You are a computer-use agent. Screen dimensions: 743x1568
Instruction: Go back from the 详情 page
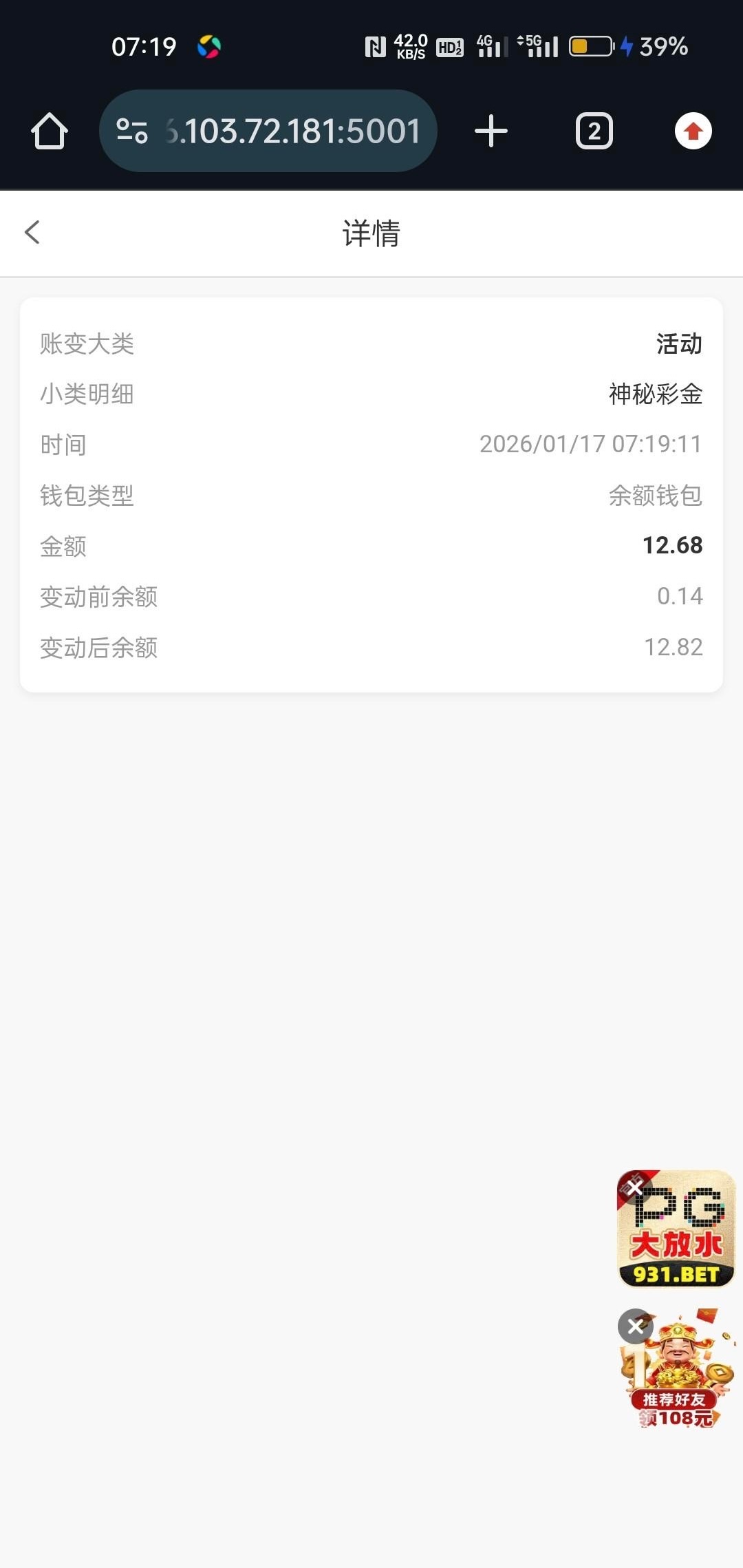tap(32, 233)
